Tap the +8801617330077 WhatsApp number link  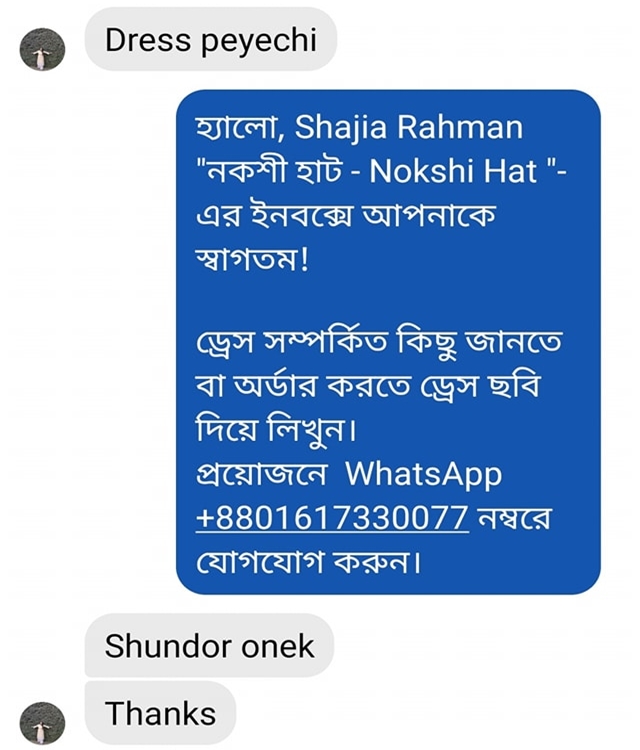click(332, 518)
